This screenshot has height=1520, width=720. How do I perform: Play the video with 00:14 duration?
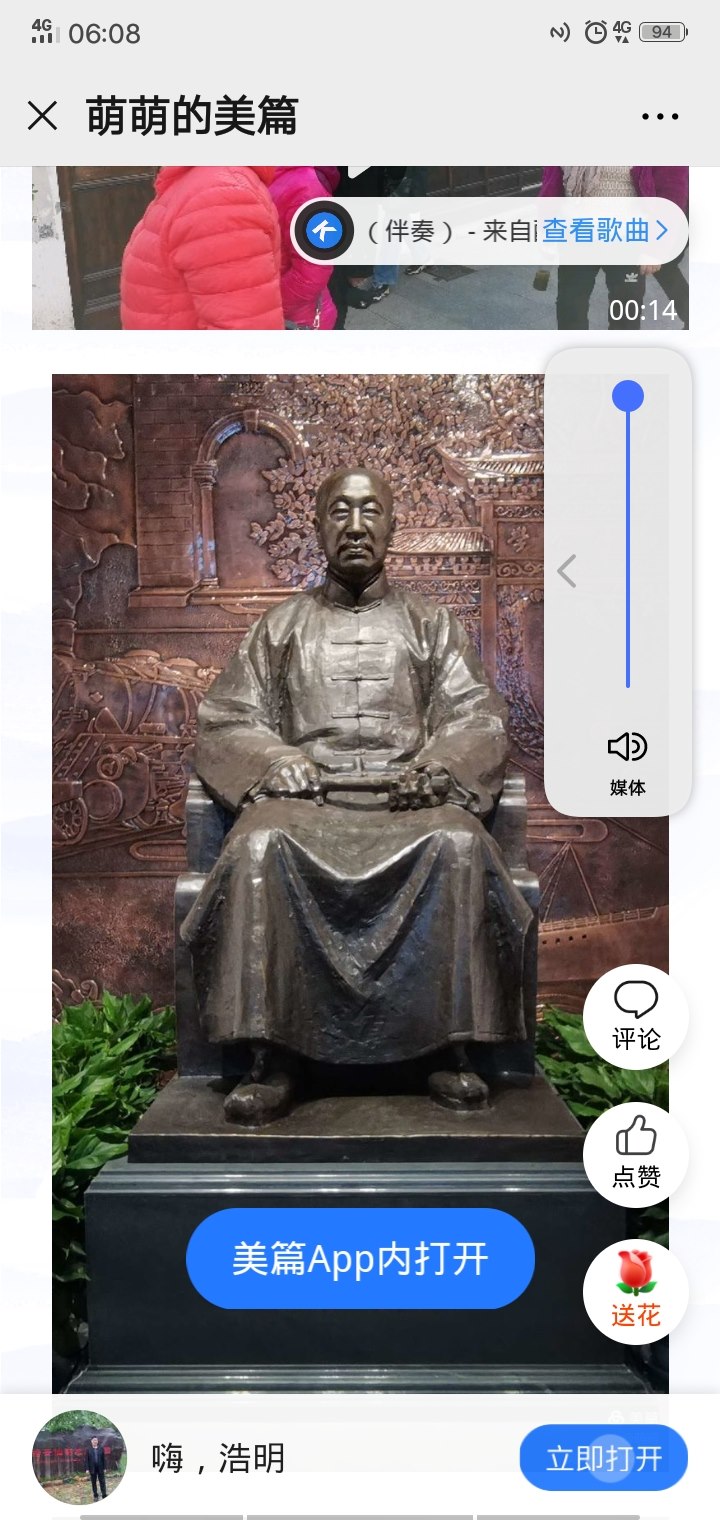pos(360,248)
